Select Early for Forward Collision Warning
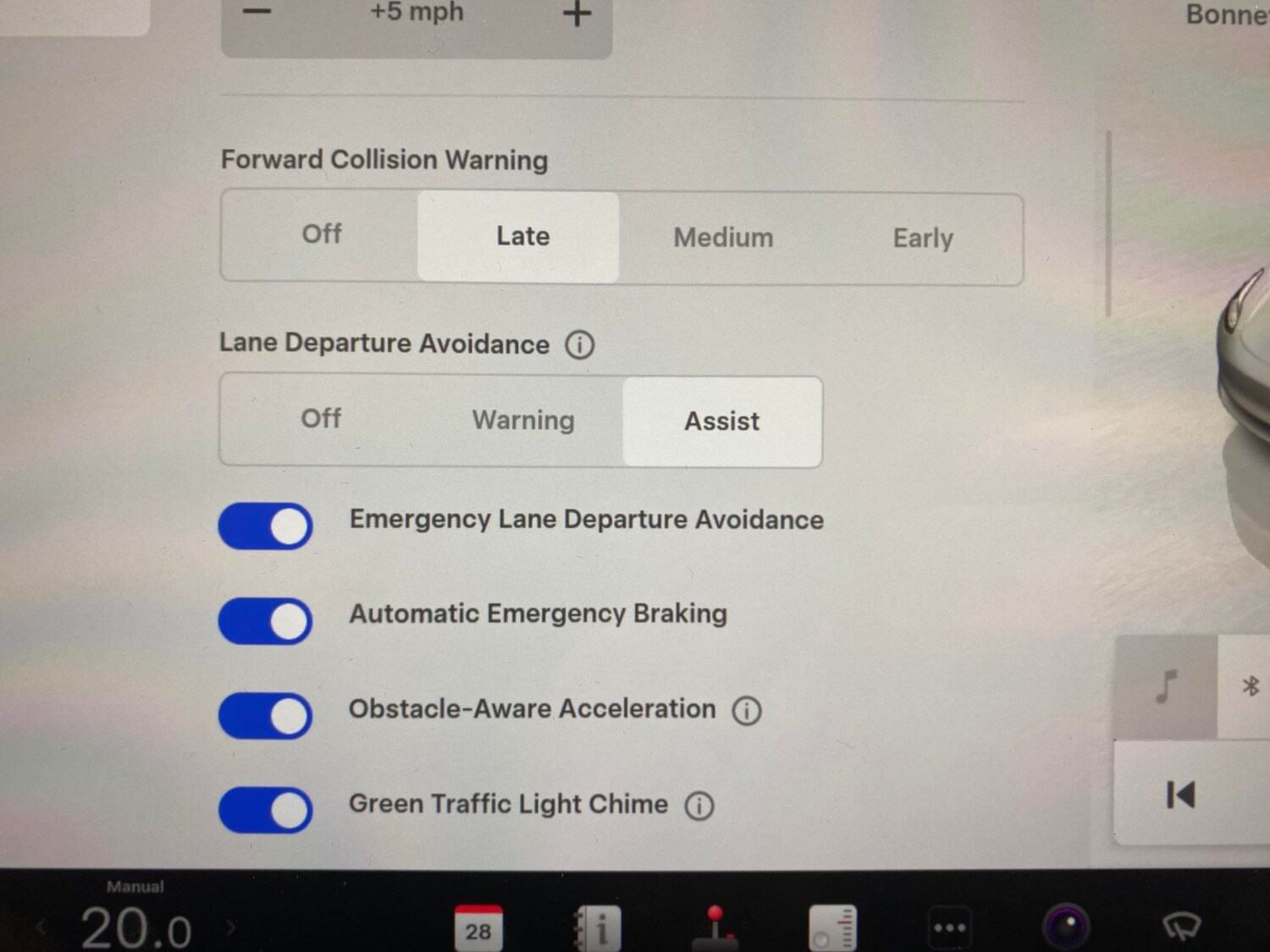Viewport: 1270px width, 952px height. [x=923, y=239]
